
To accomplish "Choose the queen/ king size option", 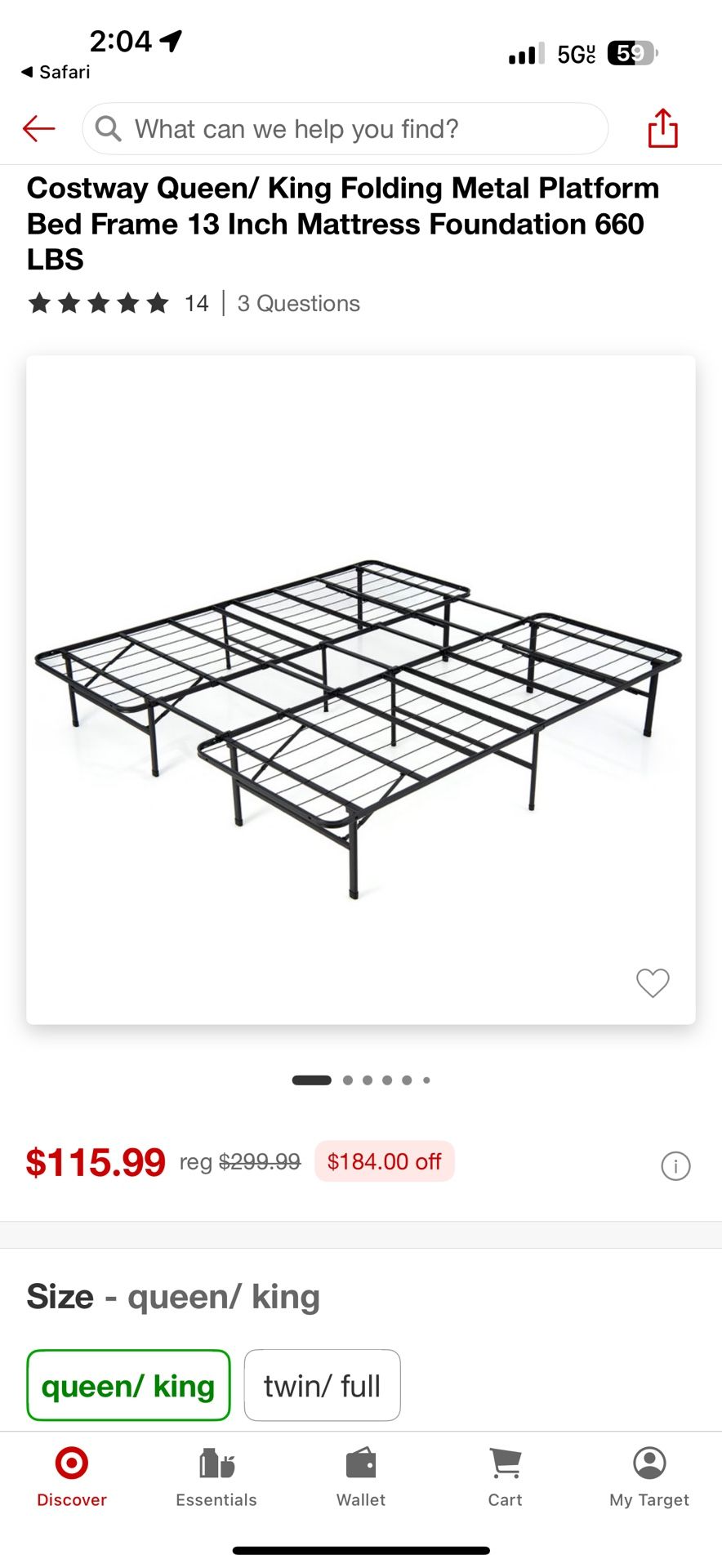I will click(x=128, y=1386).
